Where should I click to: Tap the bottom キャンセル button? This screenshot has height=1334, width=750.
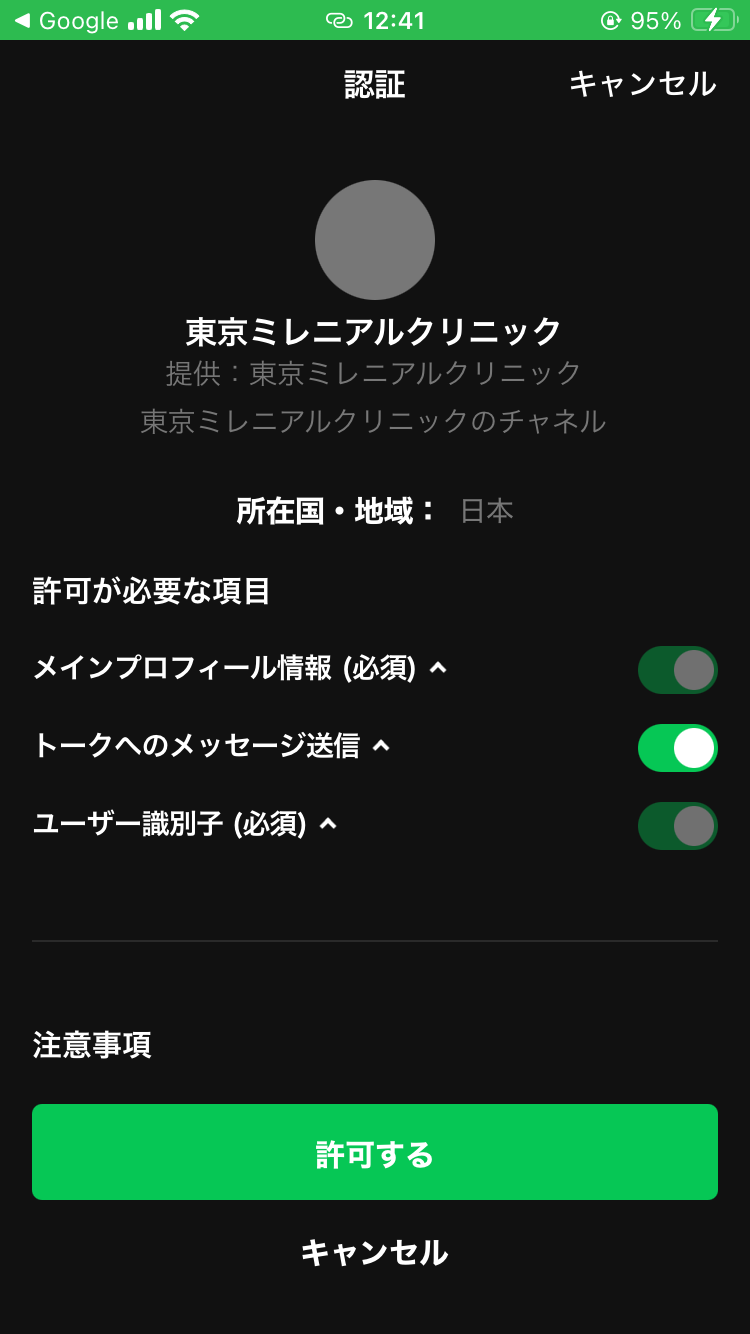375,1252
